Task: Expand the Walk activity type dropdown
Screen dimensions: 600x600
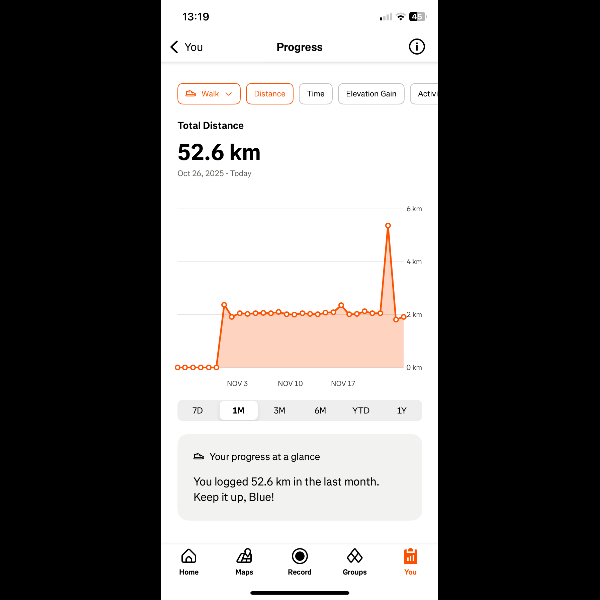Action: pyautogui.click(x=209, y=94)
